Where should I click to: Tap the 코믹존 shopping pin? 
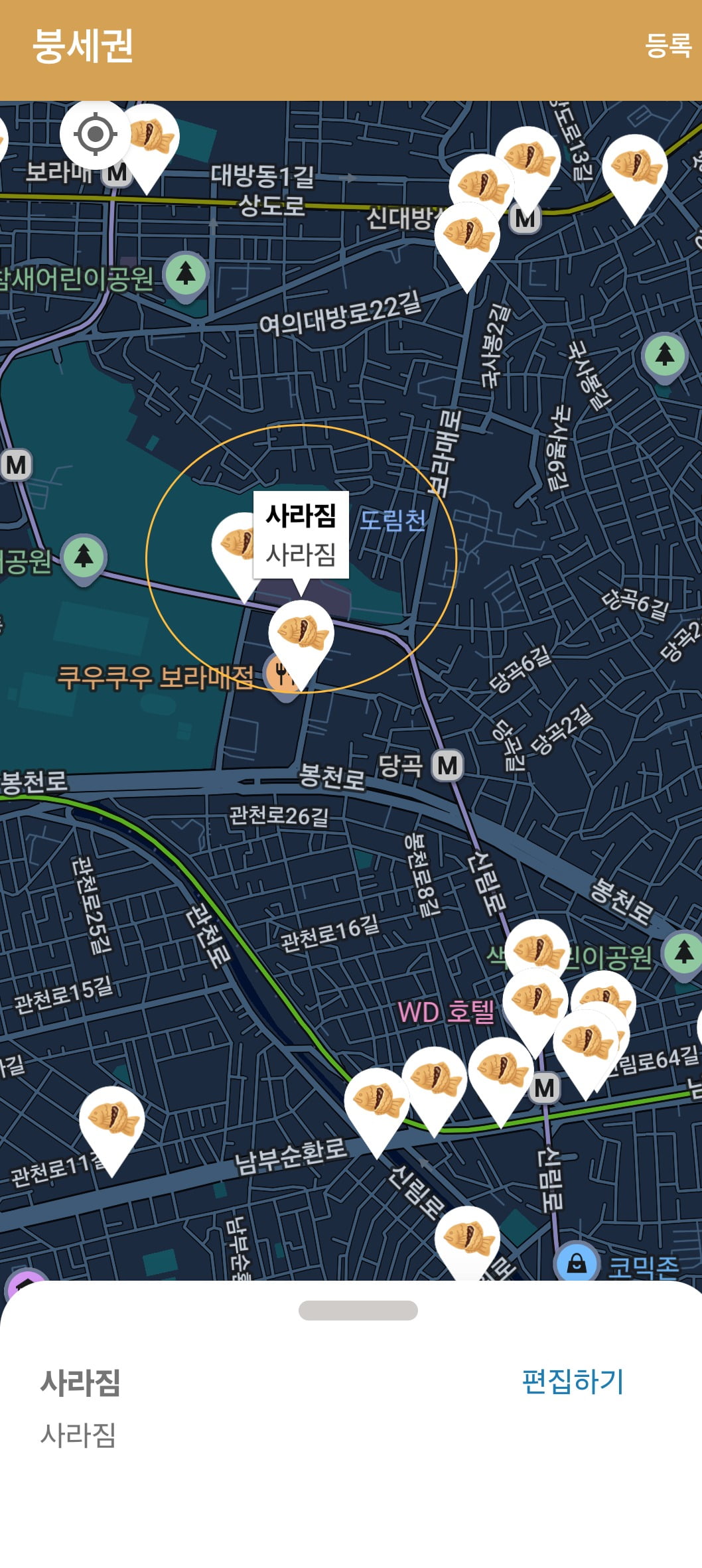(x=577, y=1263)
